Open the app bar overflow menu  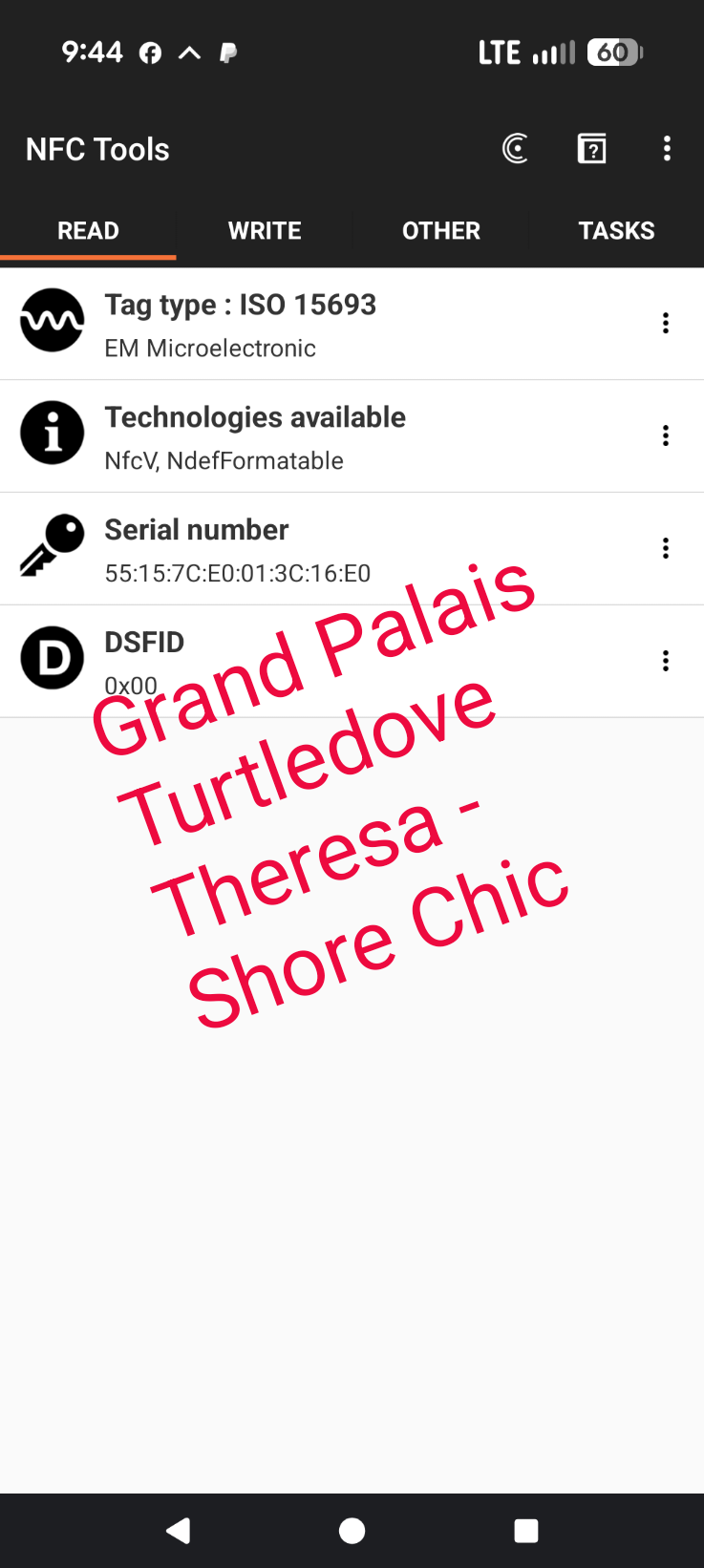(667, 149)
